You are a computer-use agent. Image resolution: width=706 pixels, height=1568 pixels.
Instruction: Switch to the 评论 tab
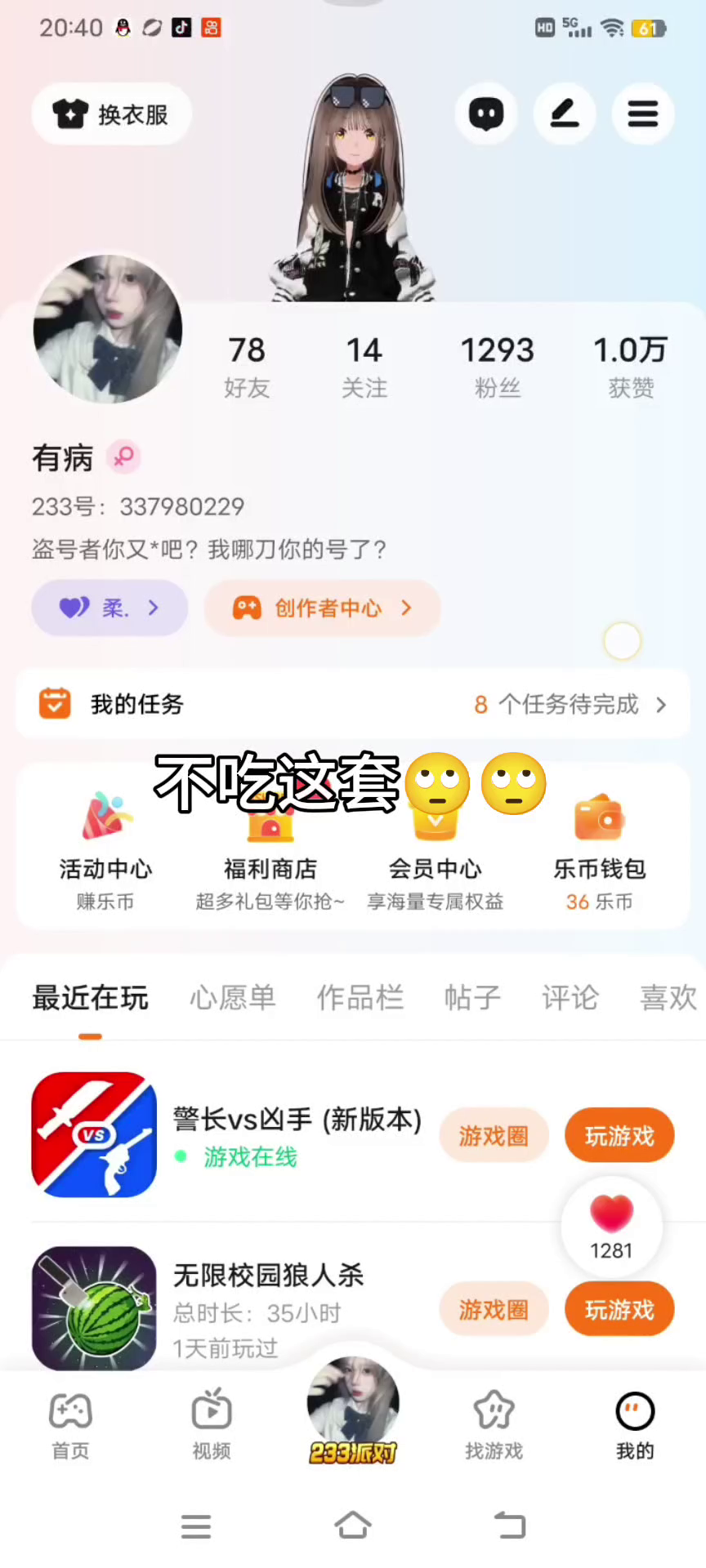click(570, 998)
